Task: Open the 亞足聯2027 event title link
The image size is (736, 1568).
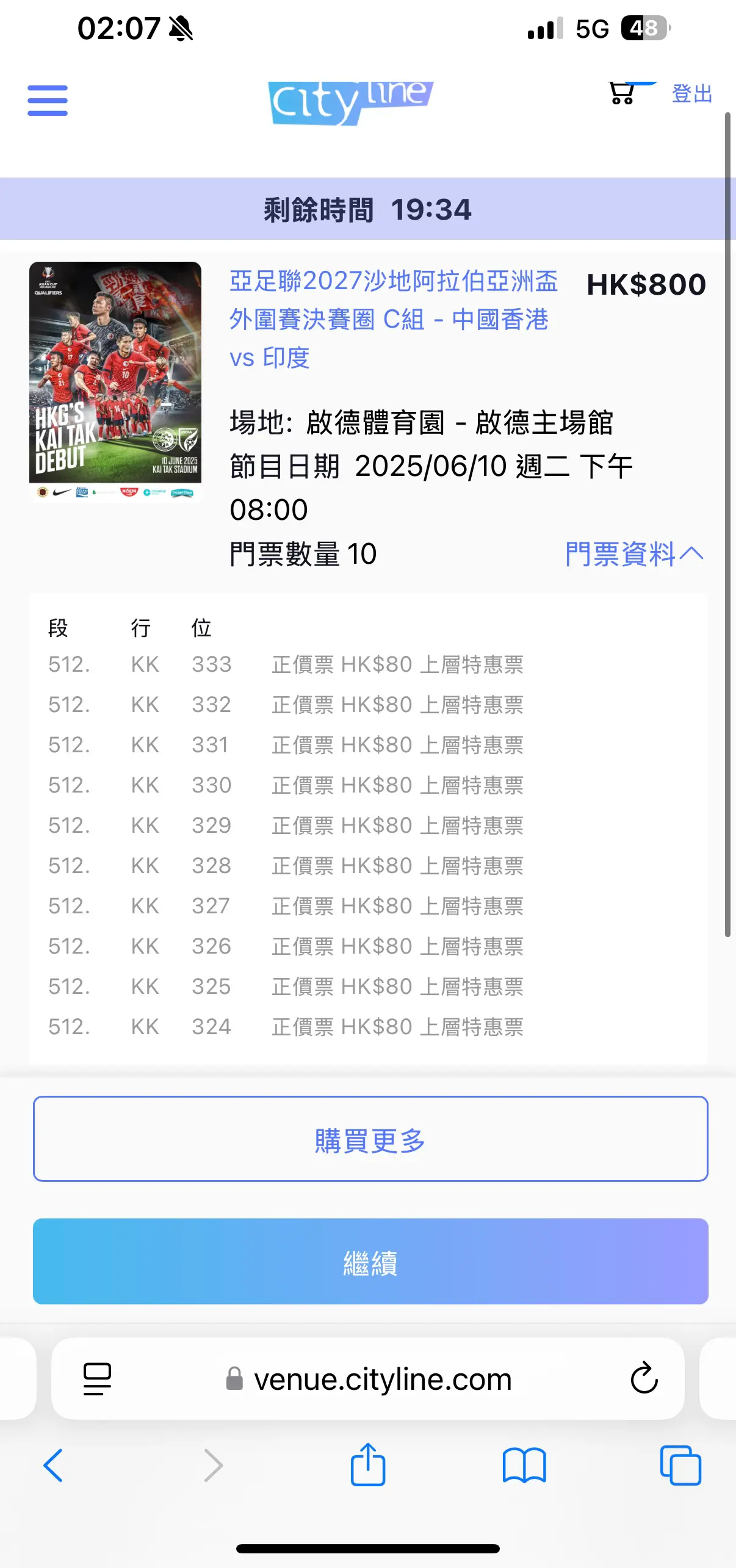Action: tap(394, 319)
